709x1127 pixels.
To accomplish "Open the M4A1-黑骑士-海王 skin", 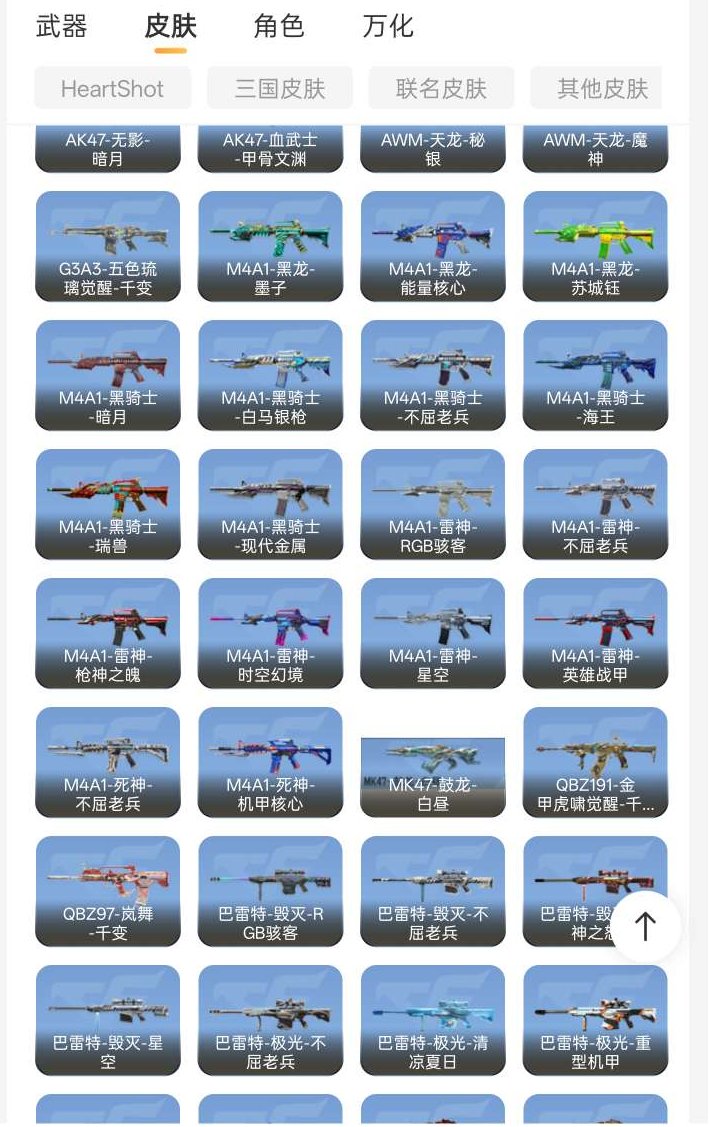I will click(595, 375).
